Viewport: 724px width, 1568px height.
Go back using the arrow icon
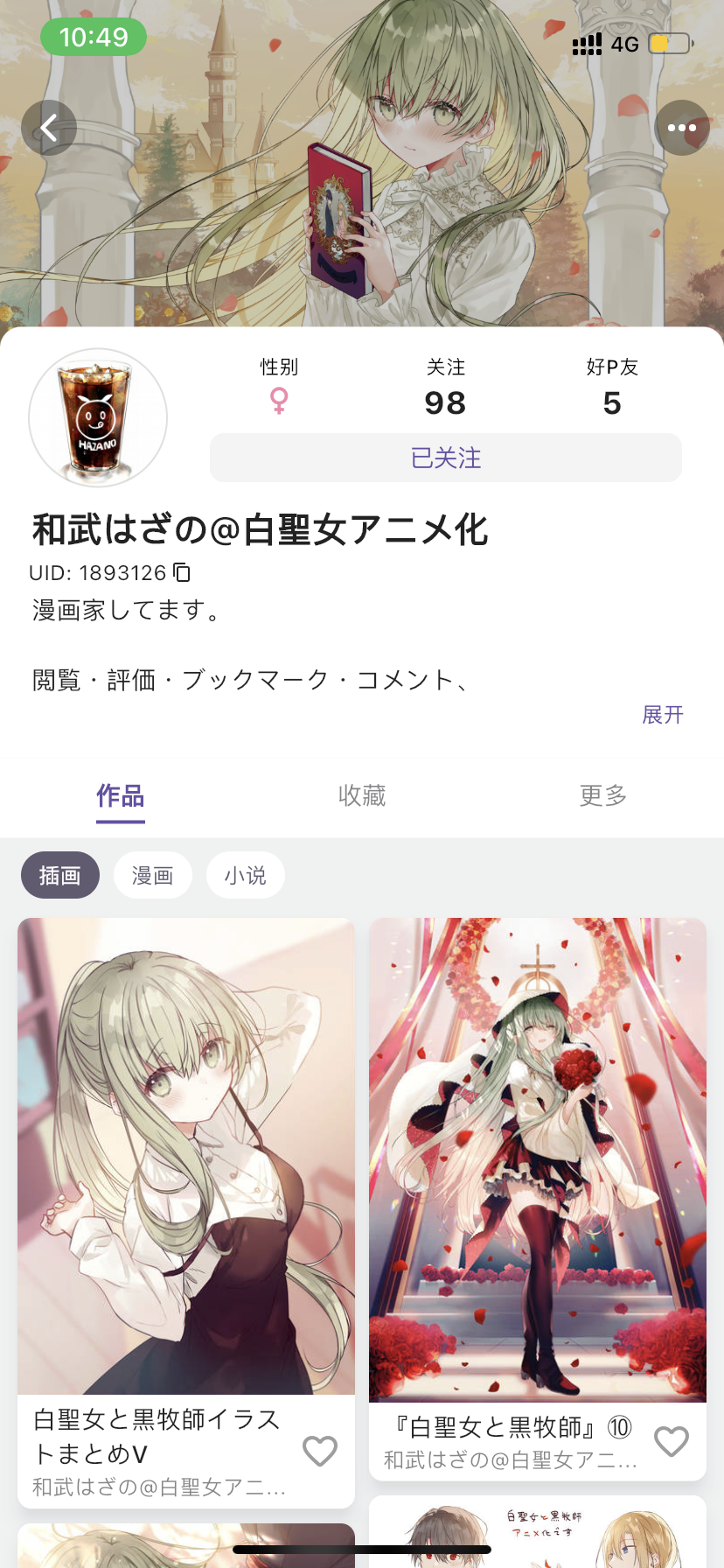pyautogui.click(x=49, y=128)
